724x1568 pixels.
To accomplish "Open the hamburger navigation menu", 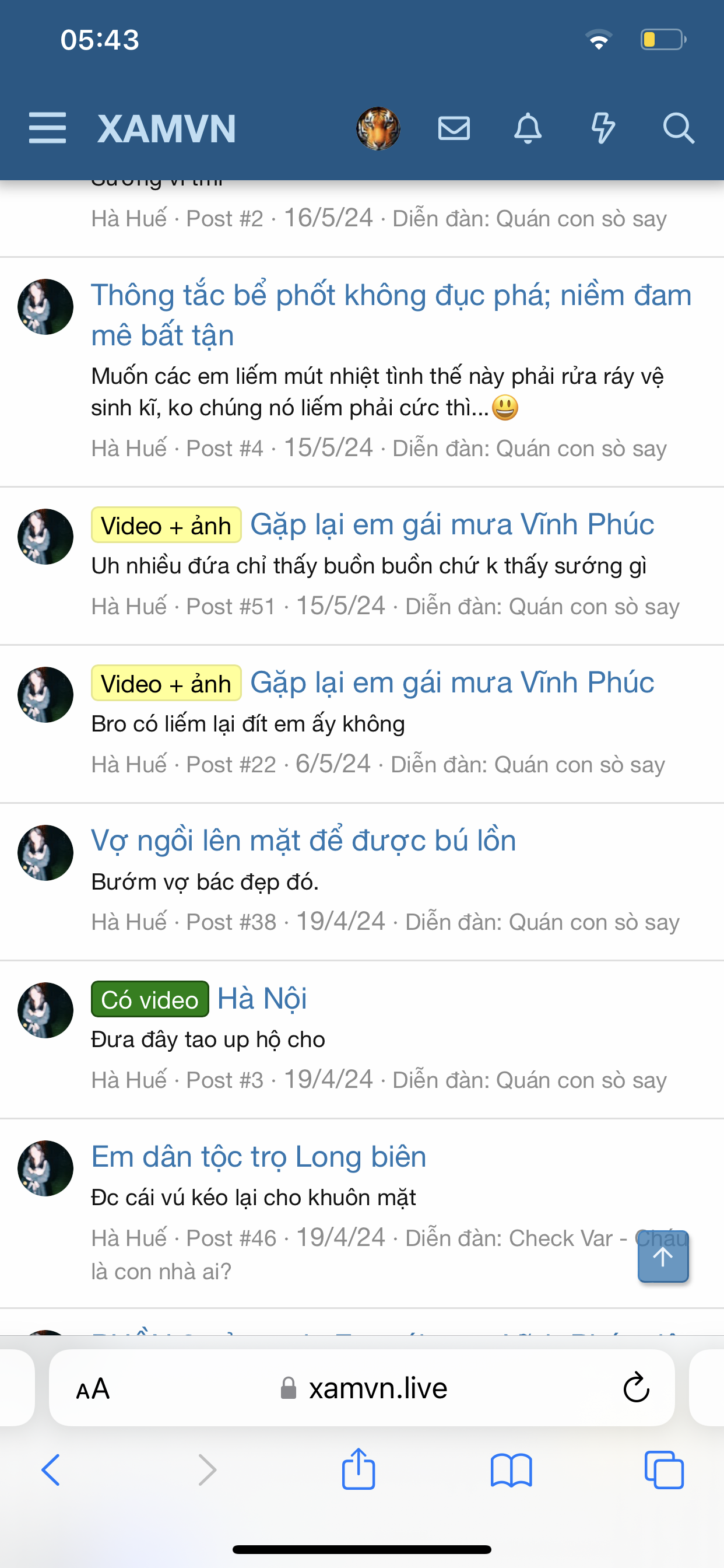I will click(x=47, y=128).
